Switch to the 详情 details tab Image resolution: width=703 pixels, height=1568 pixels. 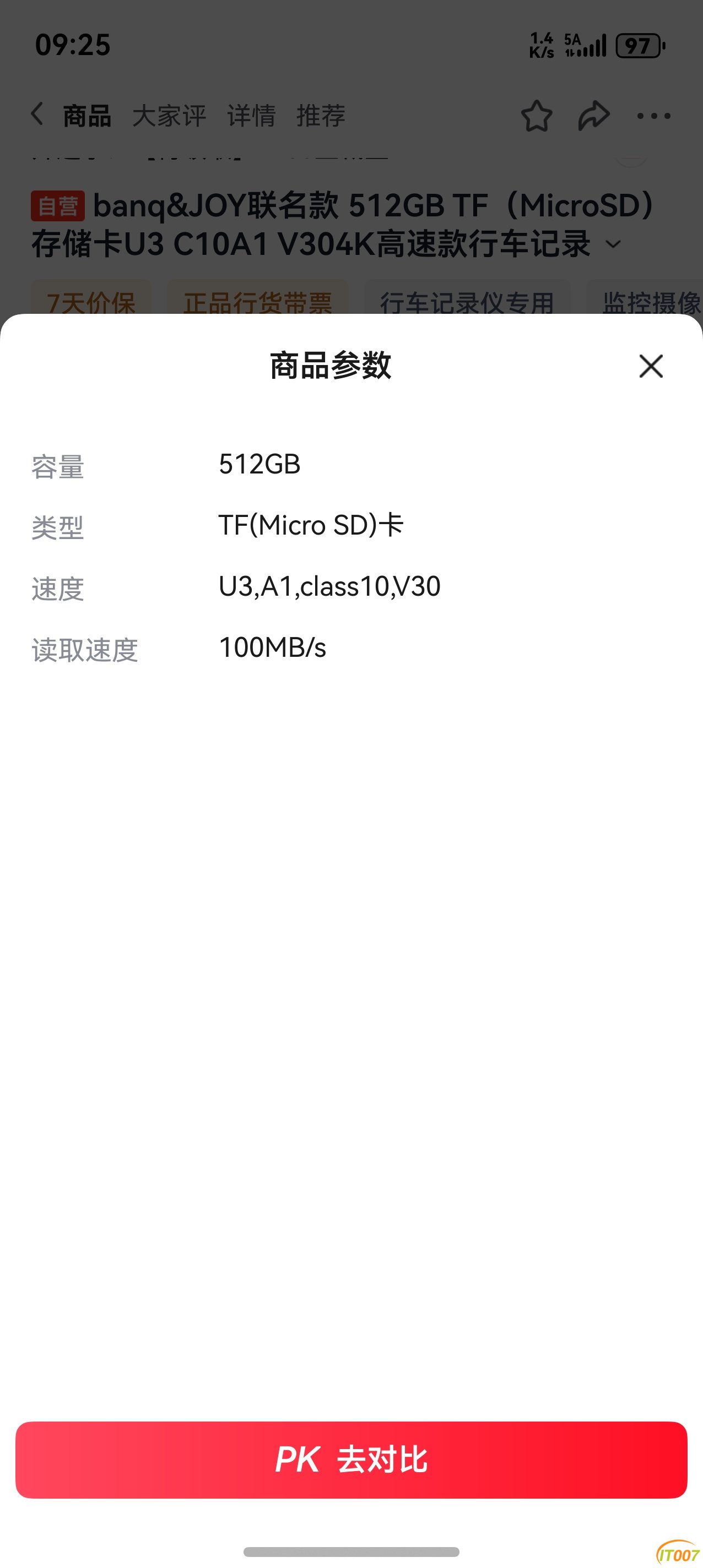251,116
